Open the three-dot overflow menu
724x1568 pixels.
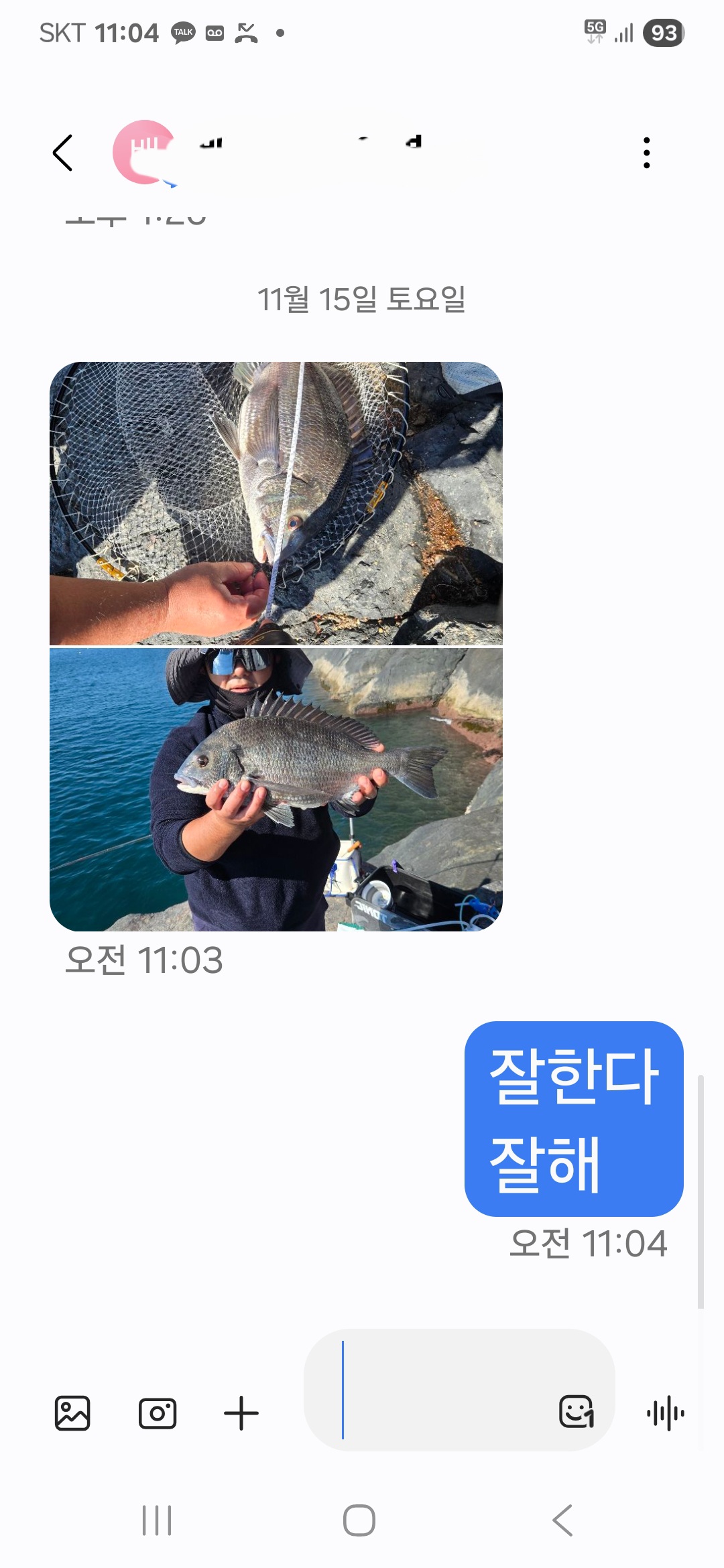[646, 153]
